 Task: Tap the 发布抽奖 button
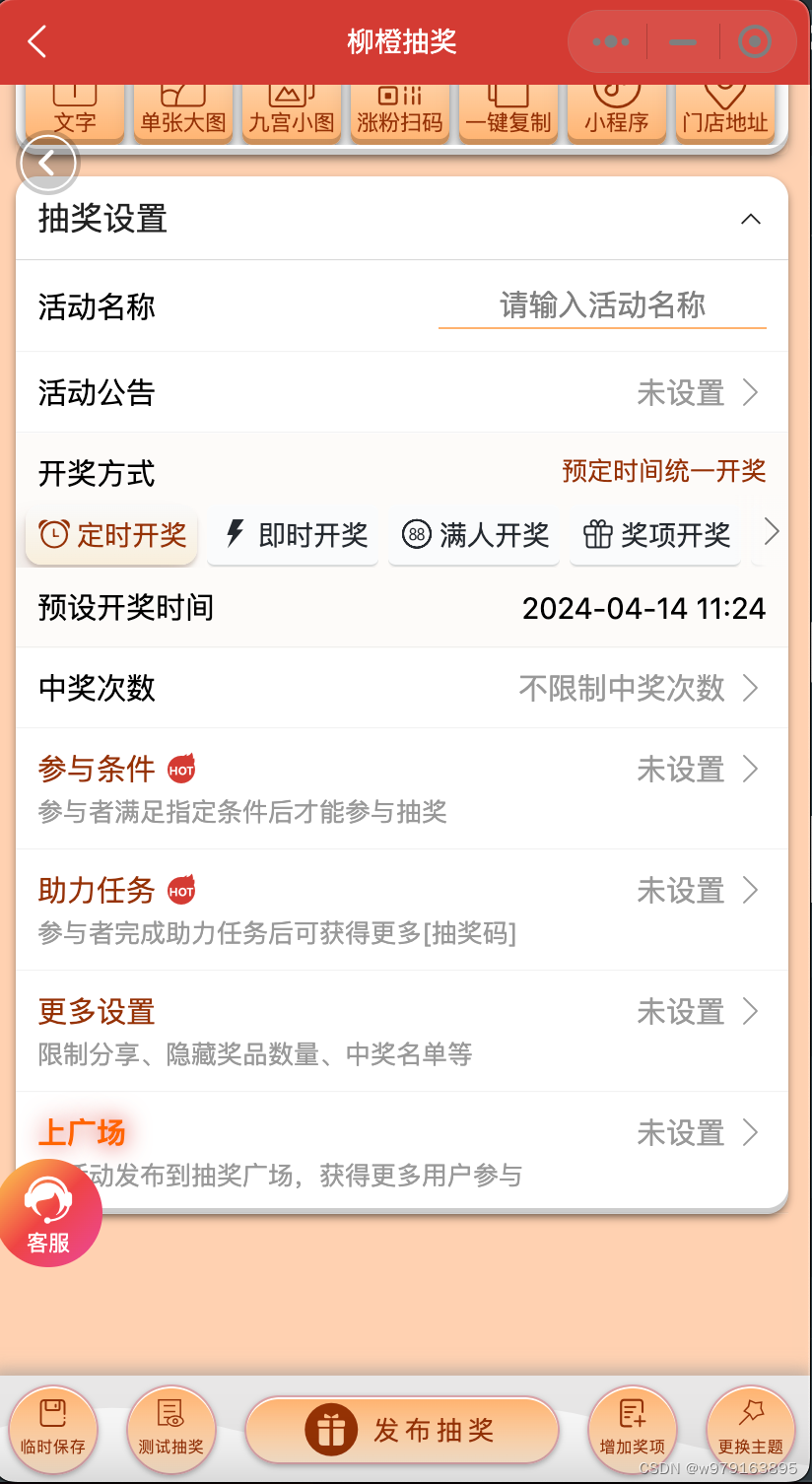point(402,1430)
